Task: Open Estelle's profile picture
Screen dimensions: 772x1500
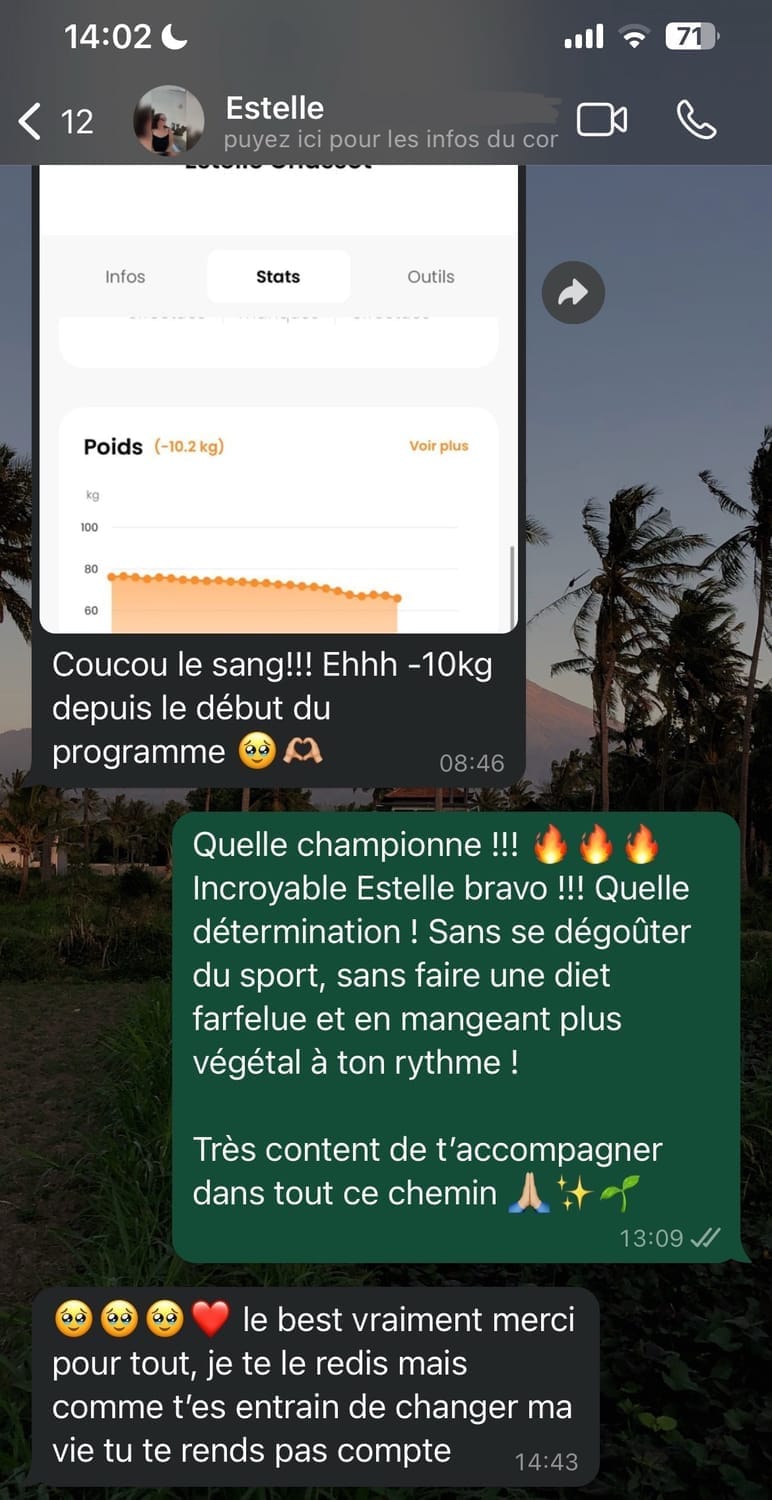Action: (168, 121)
